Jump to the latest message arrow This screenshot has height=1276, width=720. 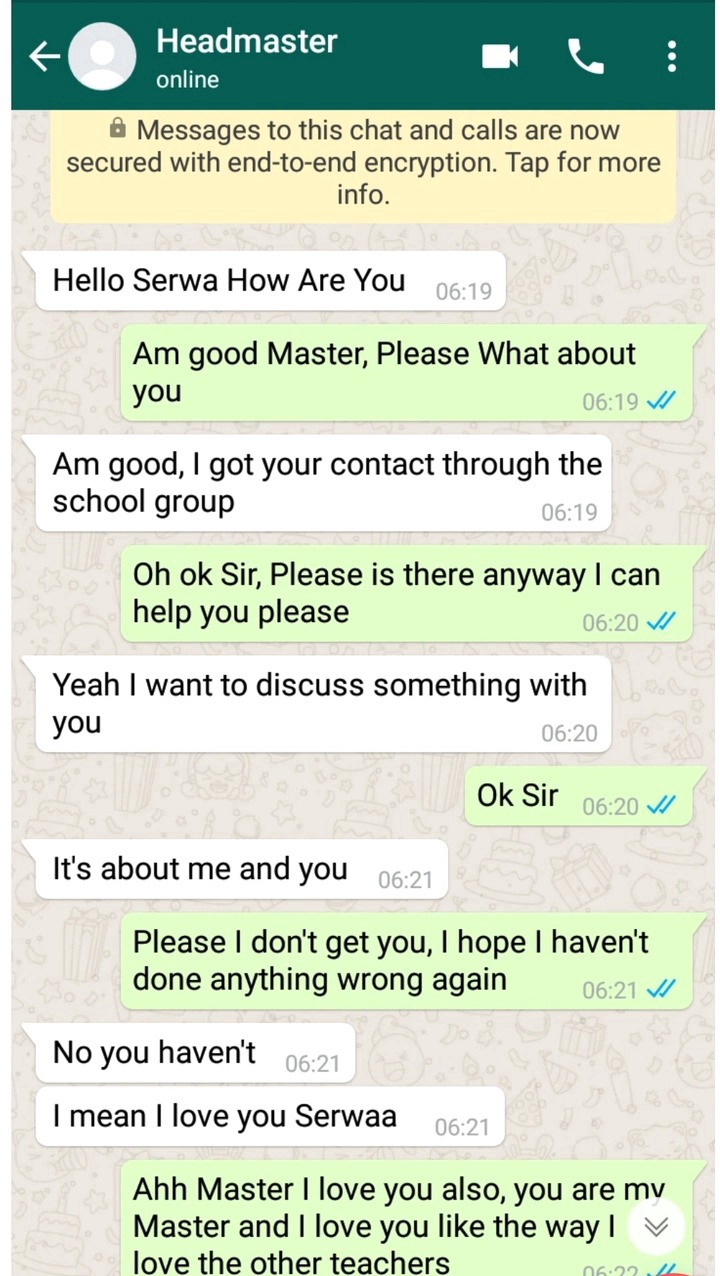pyautogui.click(x=656, y=1226)
